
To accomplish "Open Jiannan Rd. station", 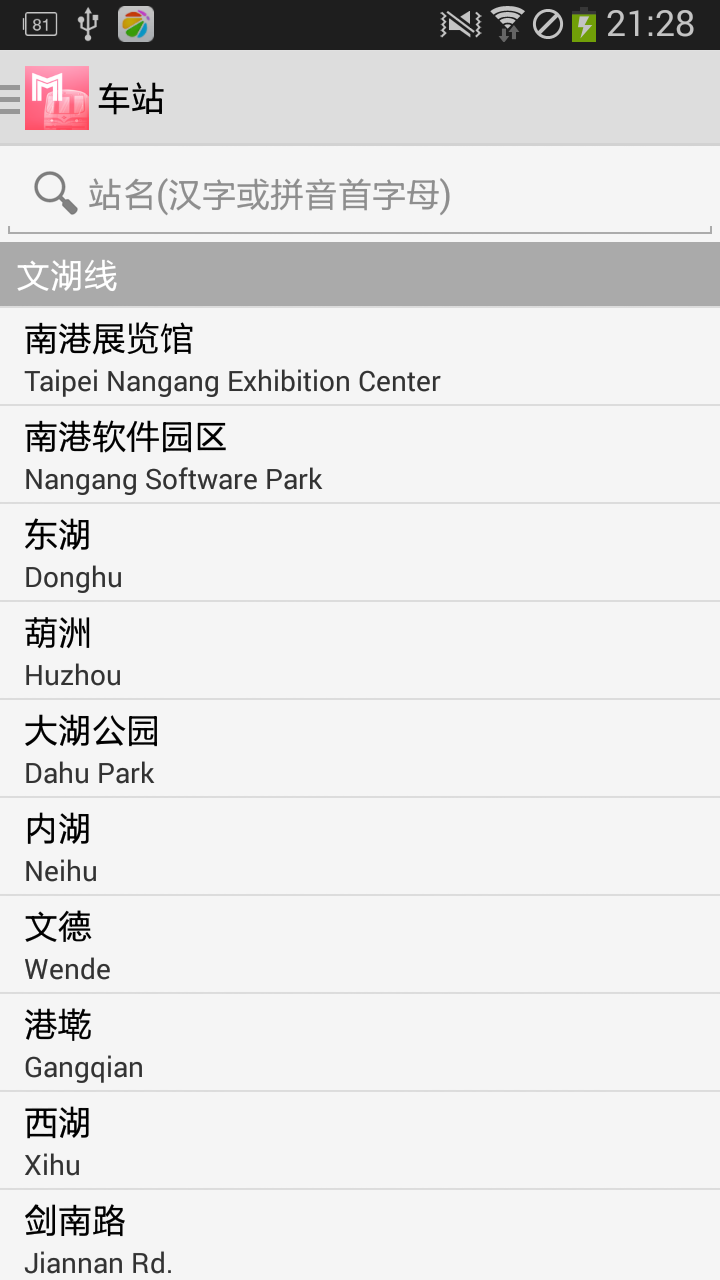I will coord(360,1237).
